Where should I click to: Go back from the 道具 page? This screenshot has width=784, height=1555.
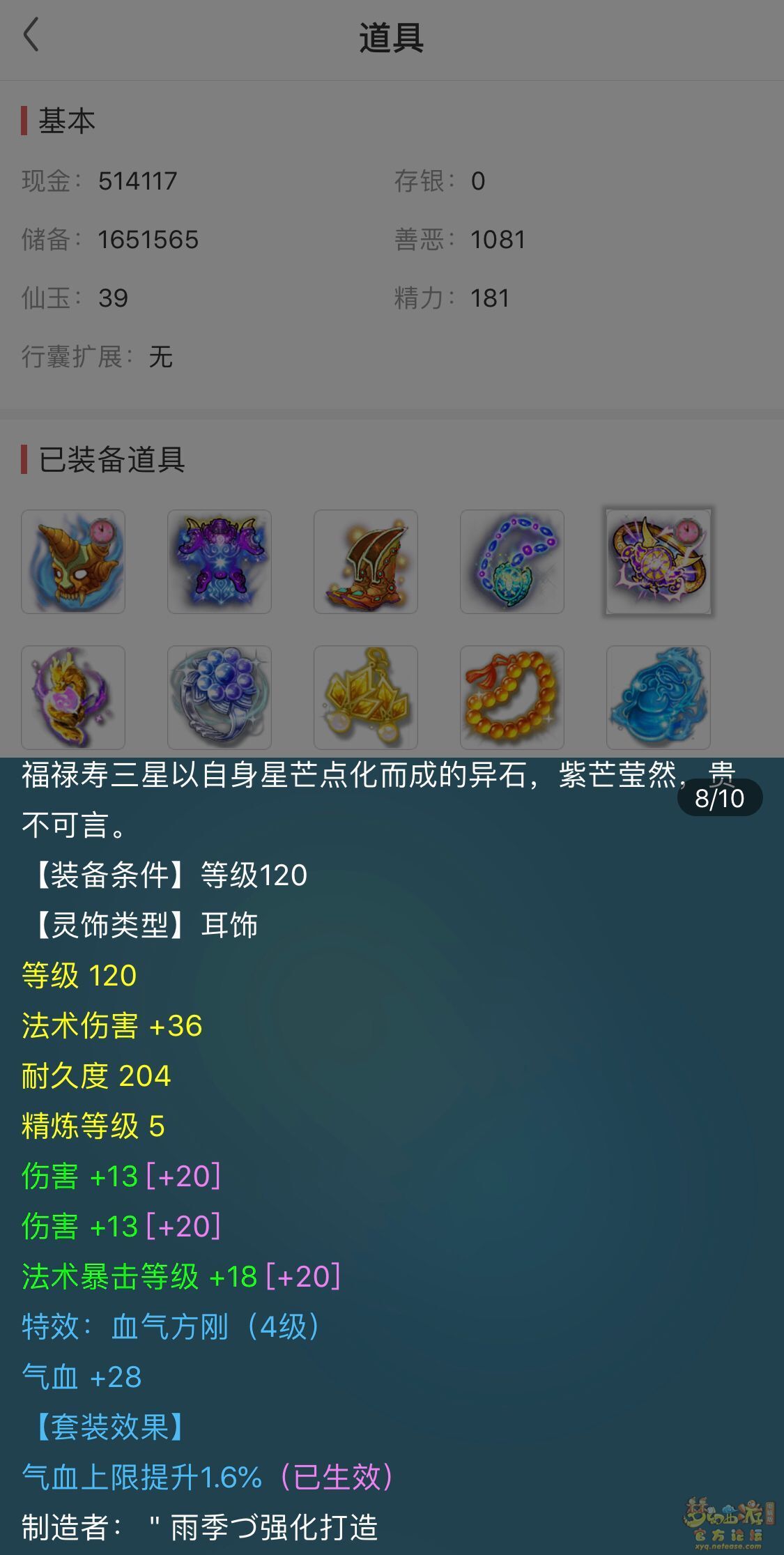(31, 35)
